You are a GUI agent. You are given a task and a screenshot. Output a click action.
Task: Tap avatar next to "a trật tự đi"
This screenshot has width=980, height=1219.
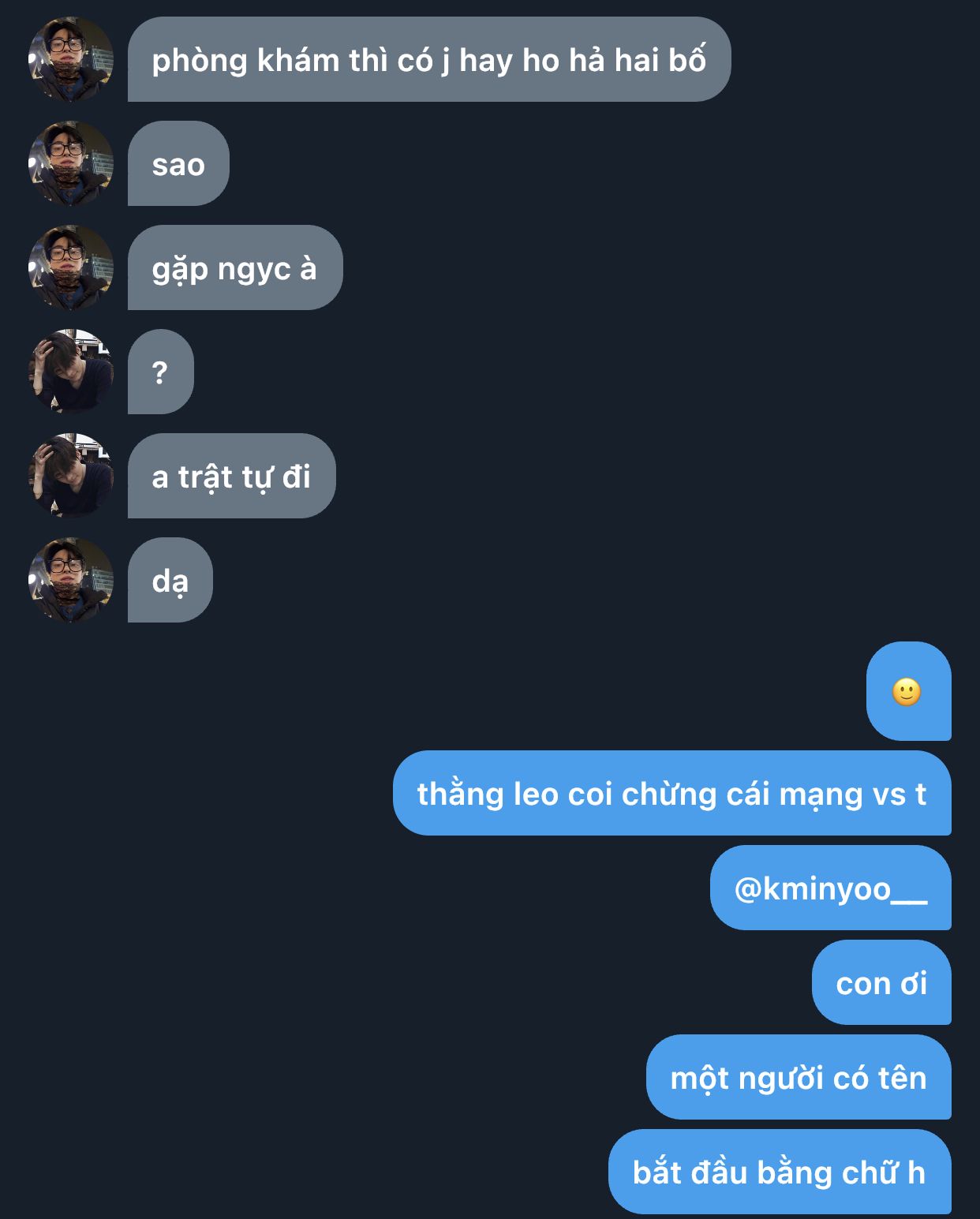click(x=70, y=476)
